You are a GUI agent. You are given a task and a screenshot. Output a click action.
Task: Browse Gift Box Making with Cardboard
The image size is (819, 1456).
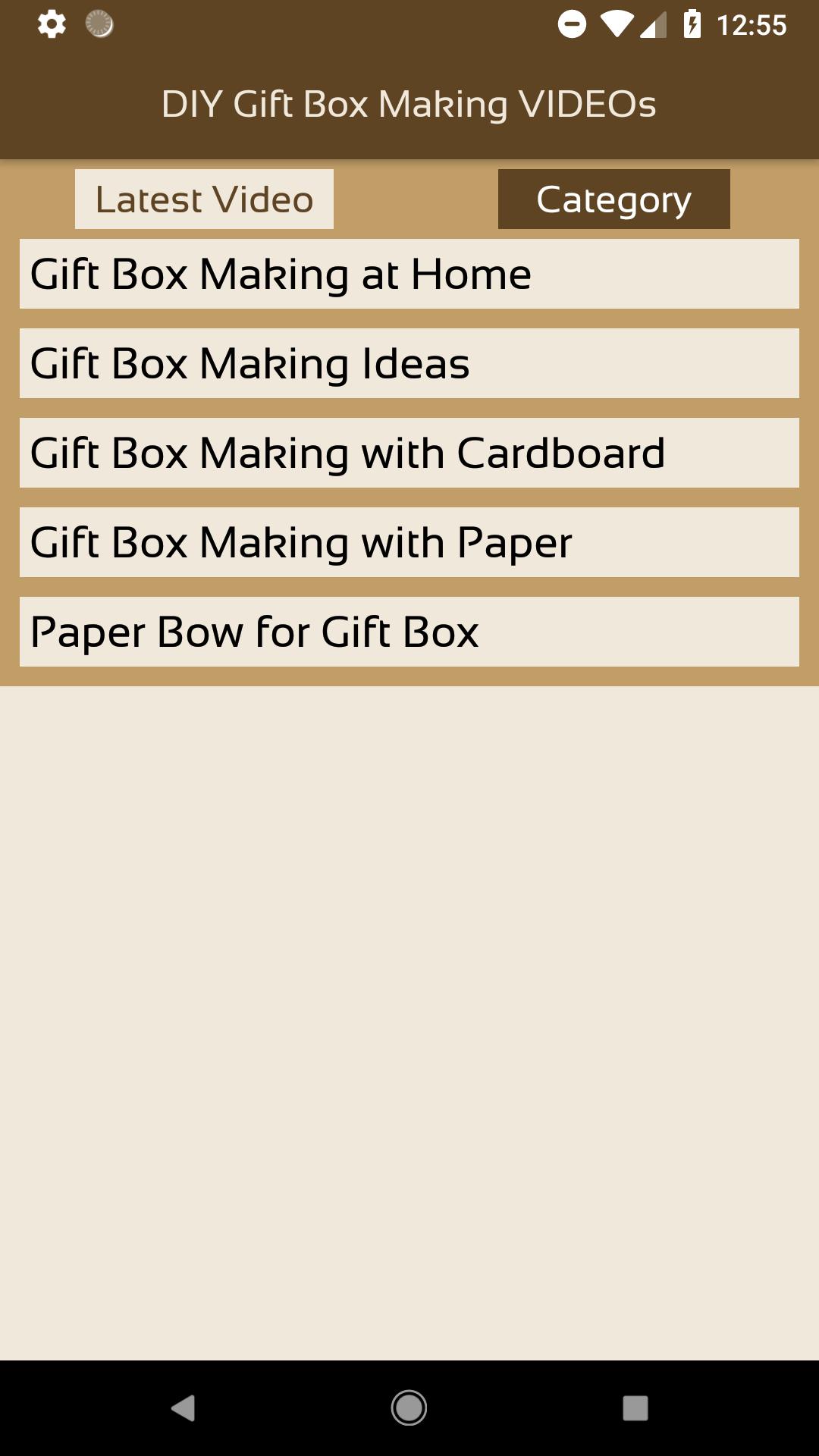[409, 453]
